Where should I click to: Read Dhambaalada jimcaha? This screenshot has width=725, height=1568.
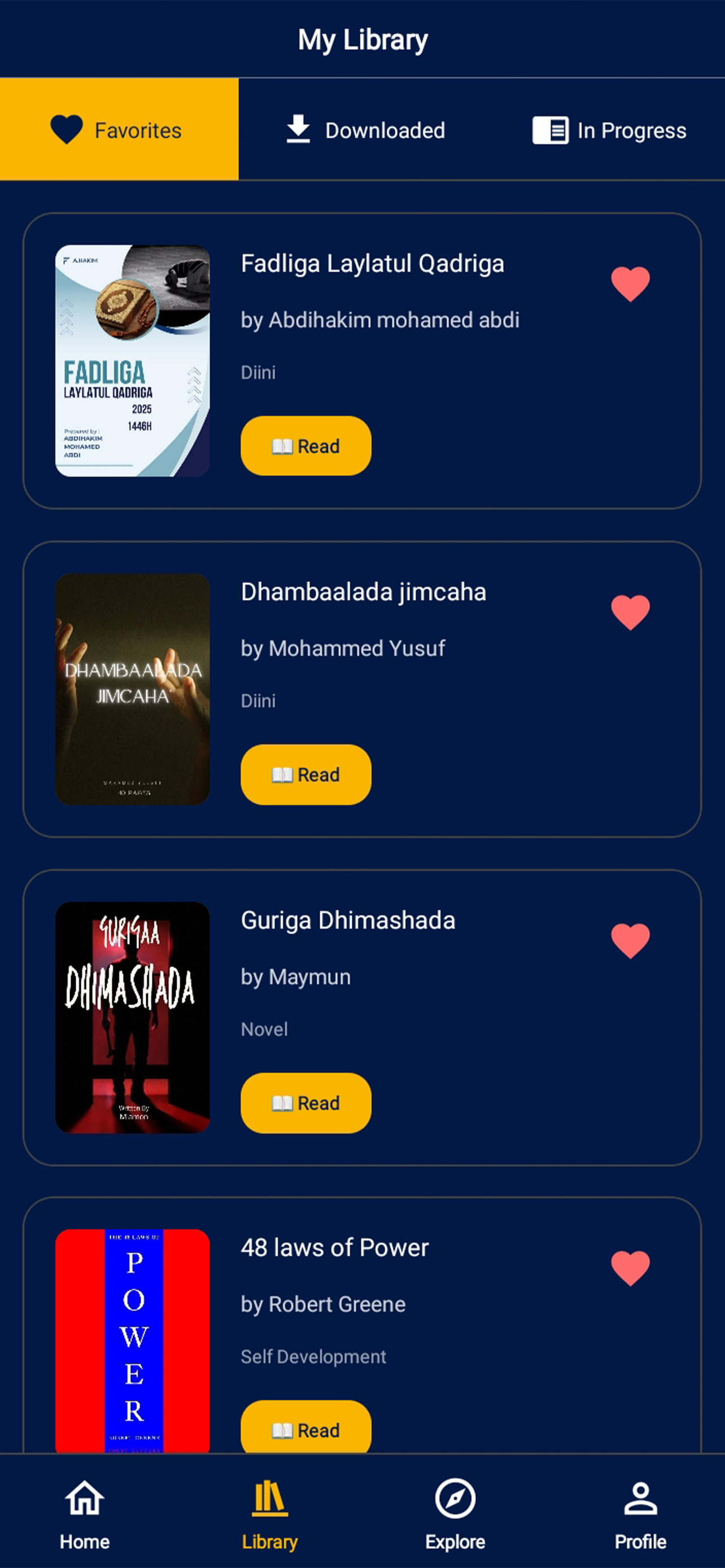coord(305,774)
